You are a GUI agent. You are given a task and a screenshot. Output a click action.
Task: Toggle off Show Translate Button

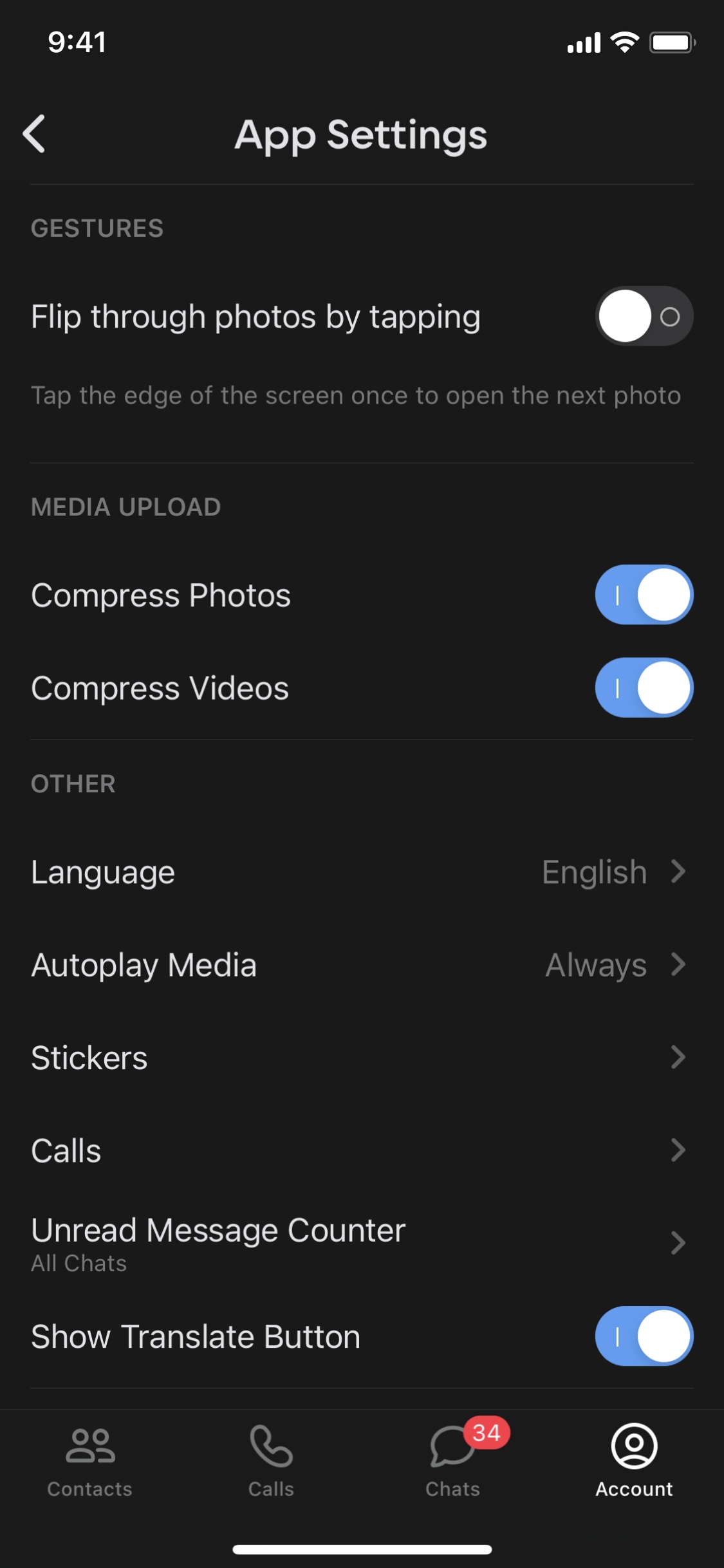(x=644, y=1336)
